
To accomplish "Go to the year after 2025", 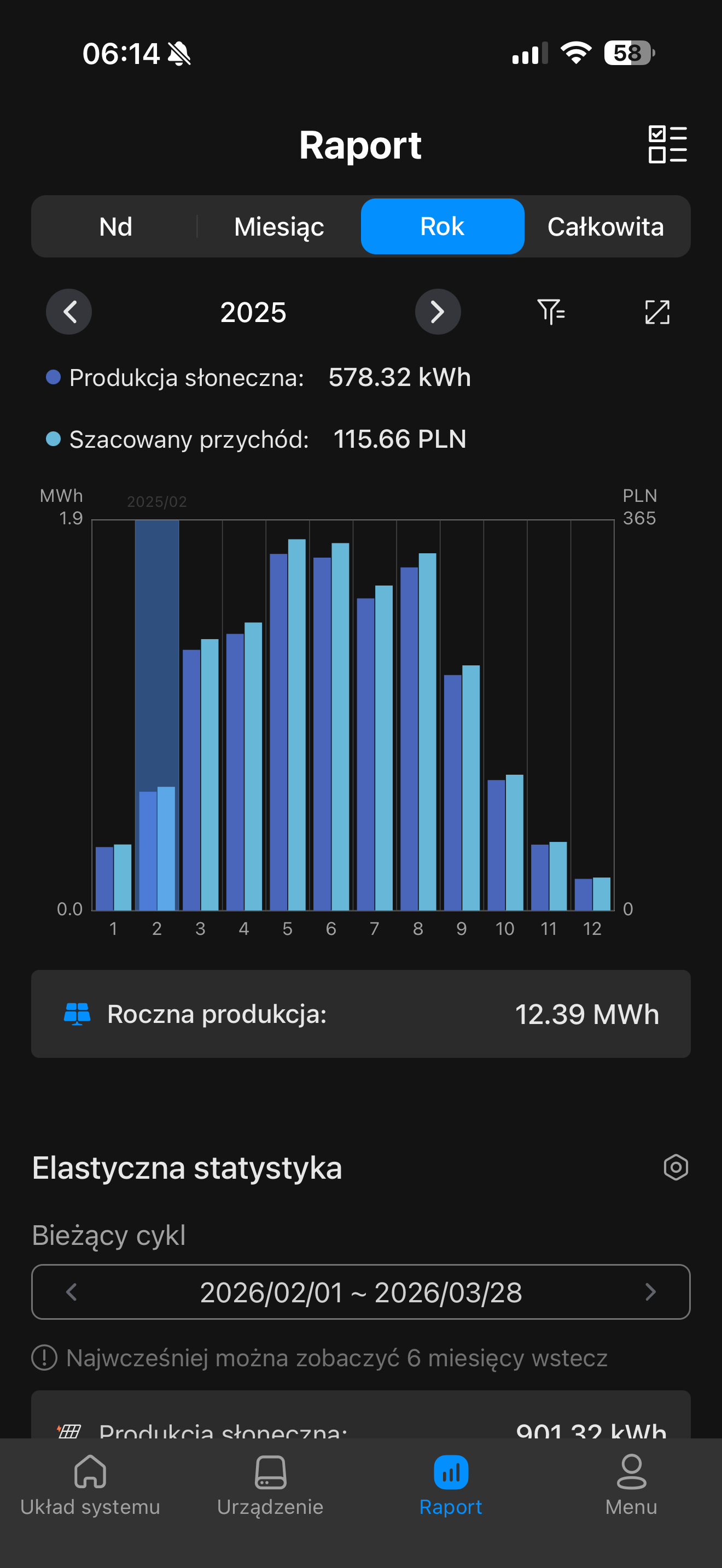I will (x=438, y=312).
